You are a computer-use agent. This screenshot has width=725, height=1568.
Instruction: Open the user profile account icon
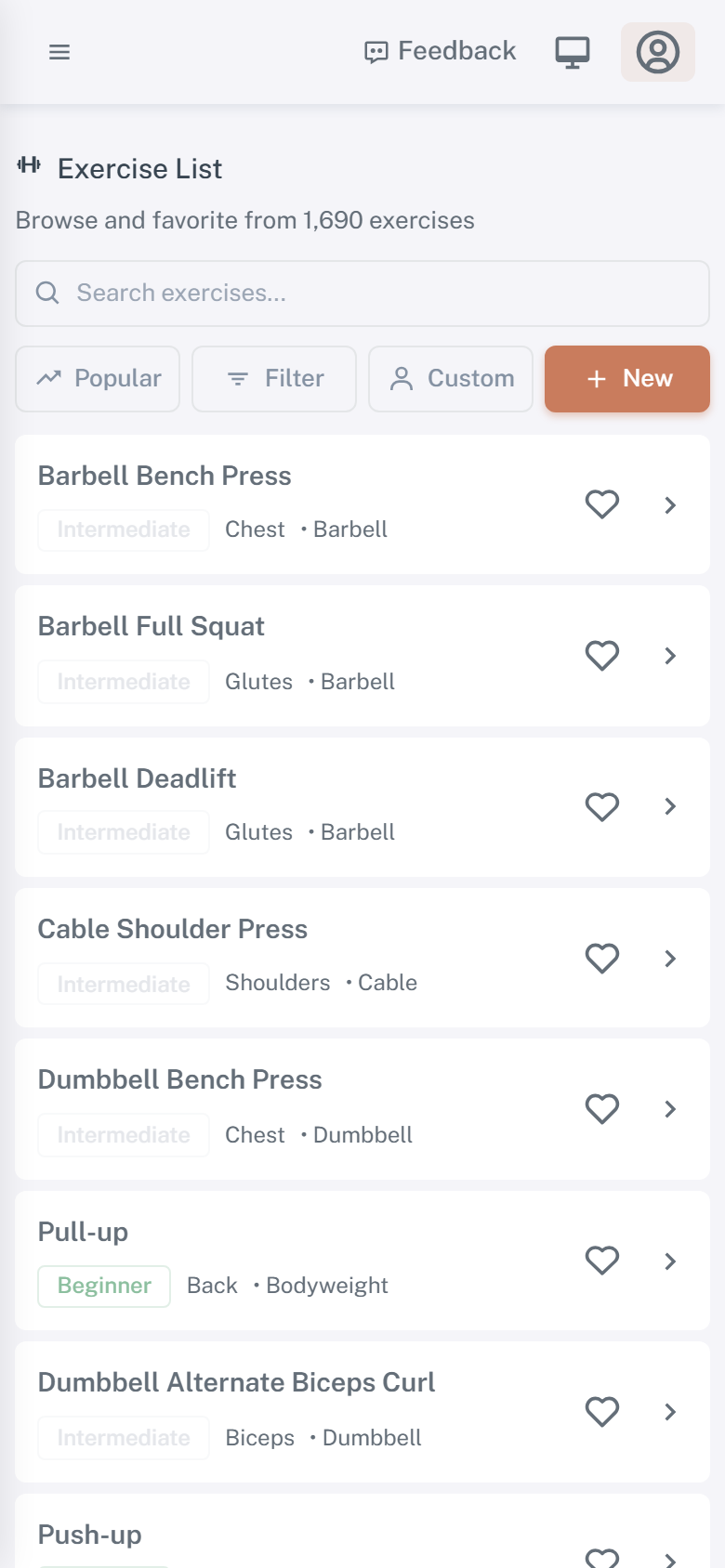657,52
